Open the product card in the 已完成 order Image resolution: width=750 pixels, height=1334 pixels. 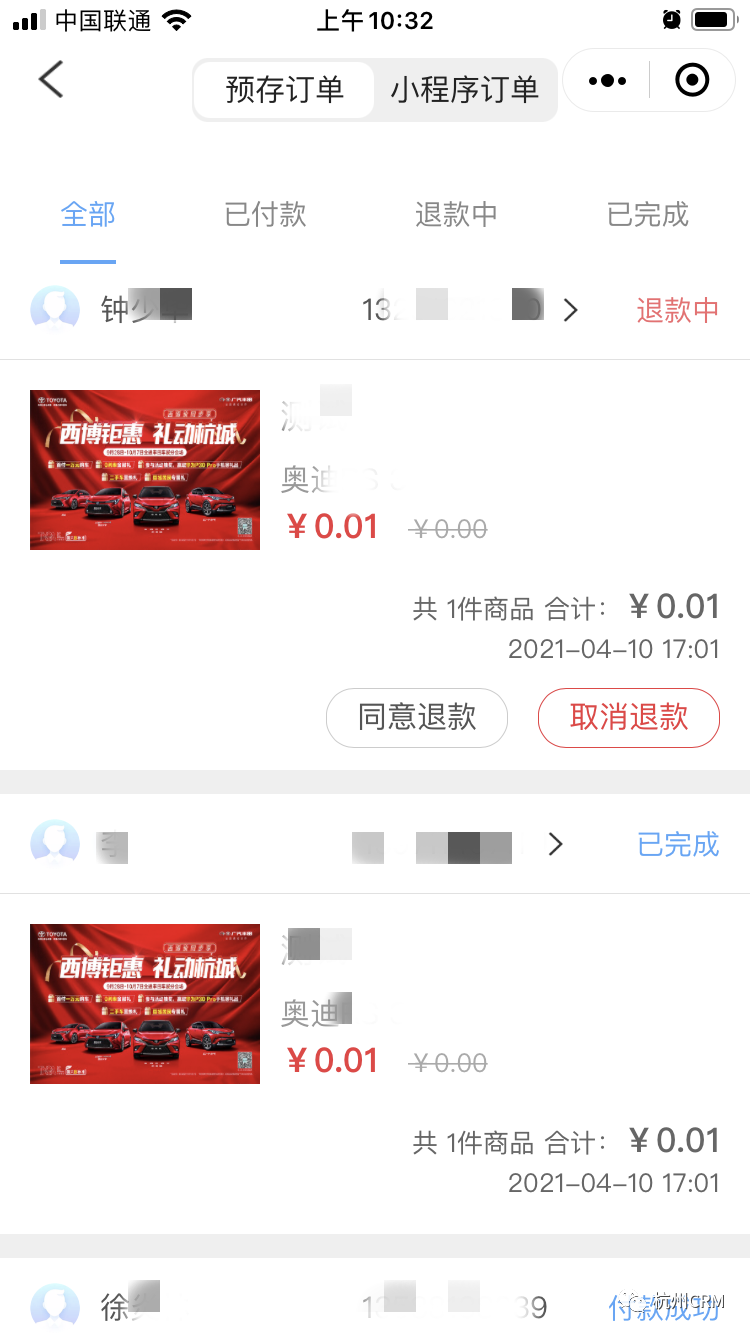(x=375, y=1004)
